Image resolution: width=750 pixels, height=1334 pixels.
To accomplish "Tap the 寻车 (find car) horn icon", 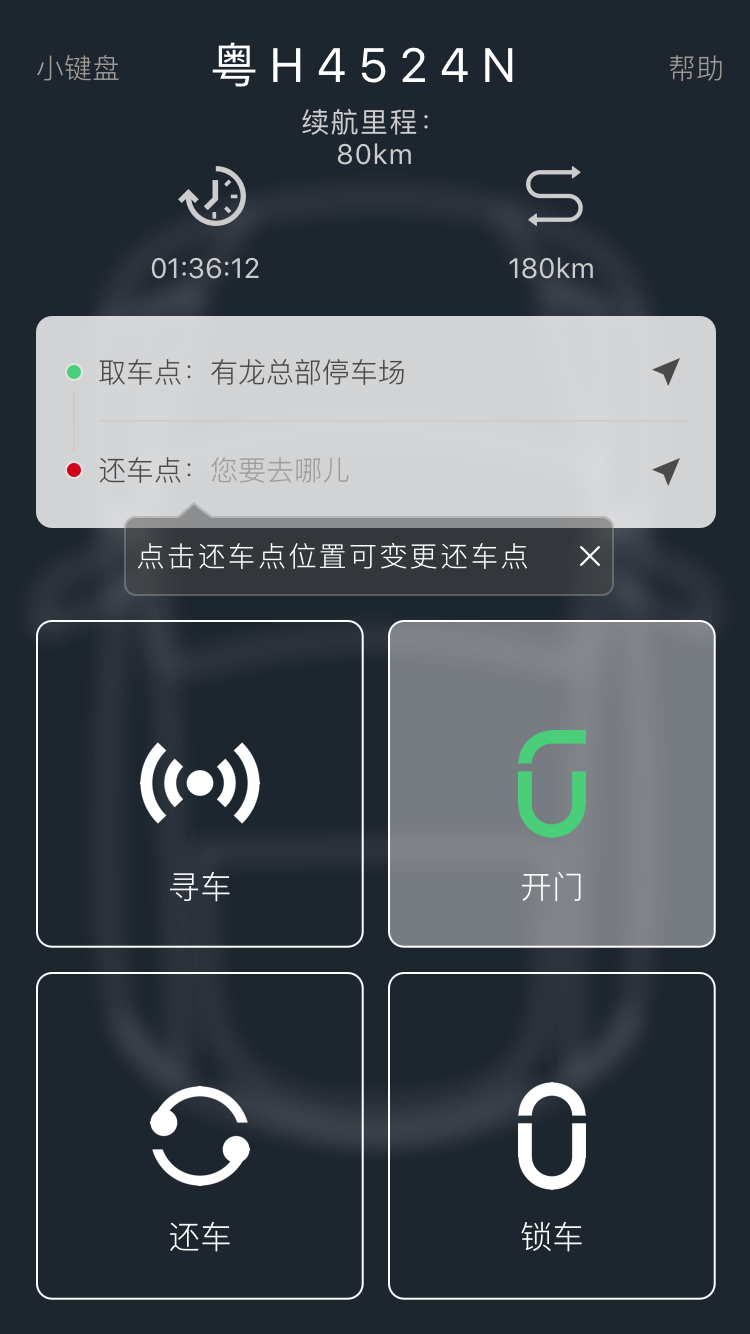I will (x=199, y=783).
